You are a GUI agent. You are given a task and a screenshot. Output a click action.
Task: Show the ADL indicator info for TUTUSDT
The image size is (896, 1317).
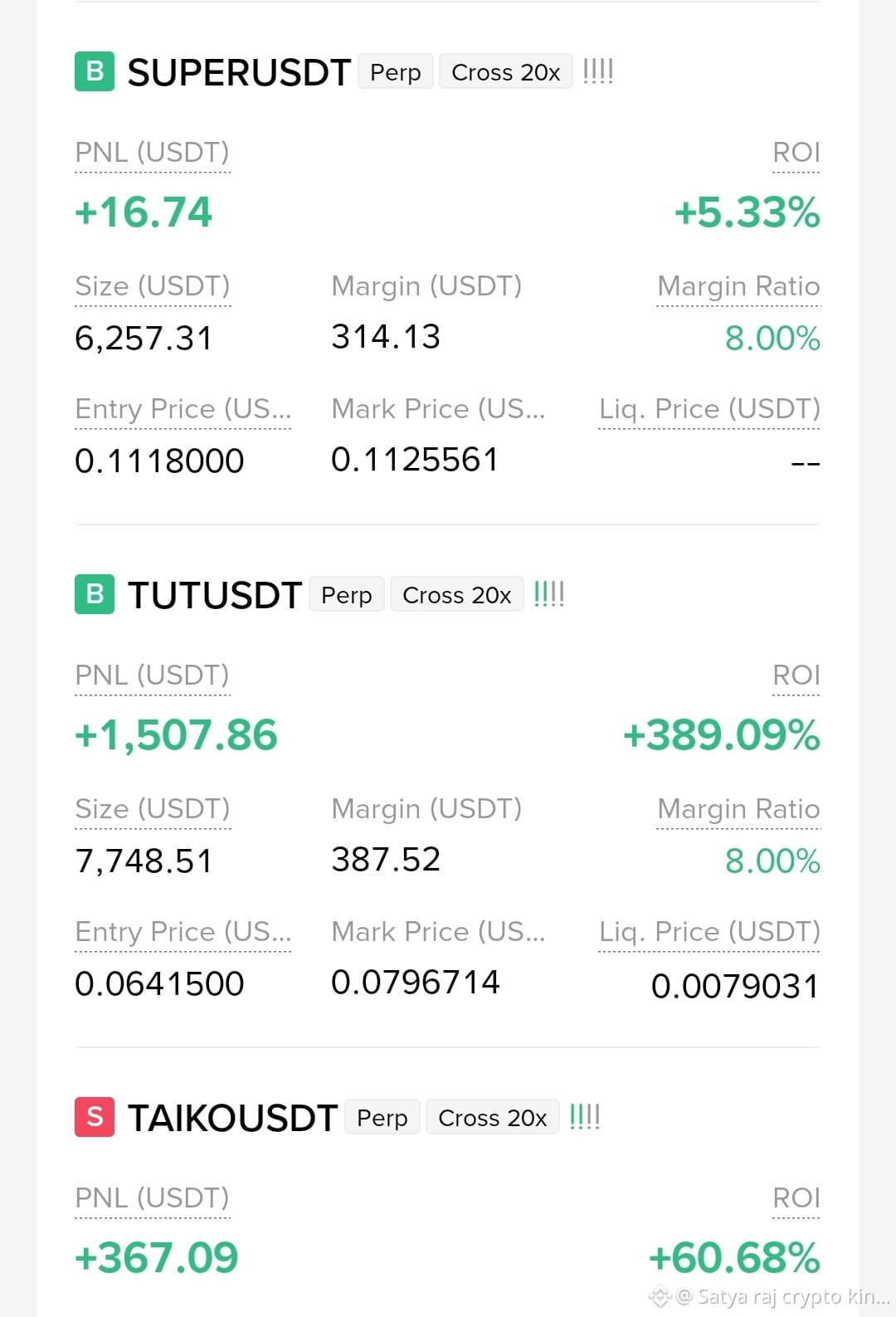[x=549, y=594]
